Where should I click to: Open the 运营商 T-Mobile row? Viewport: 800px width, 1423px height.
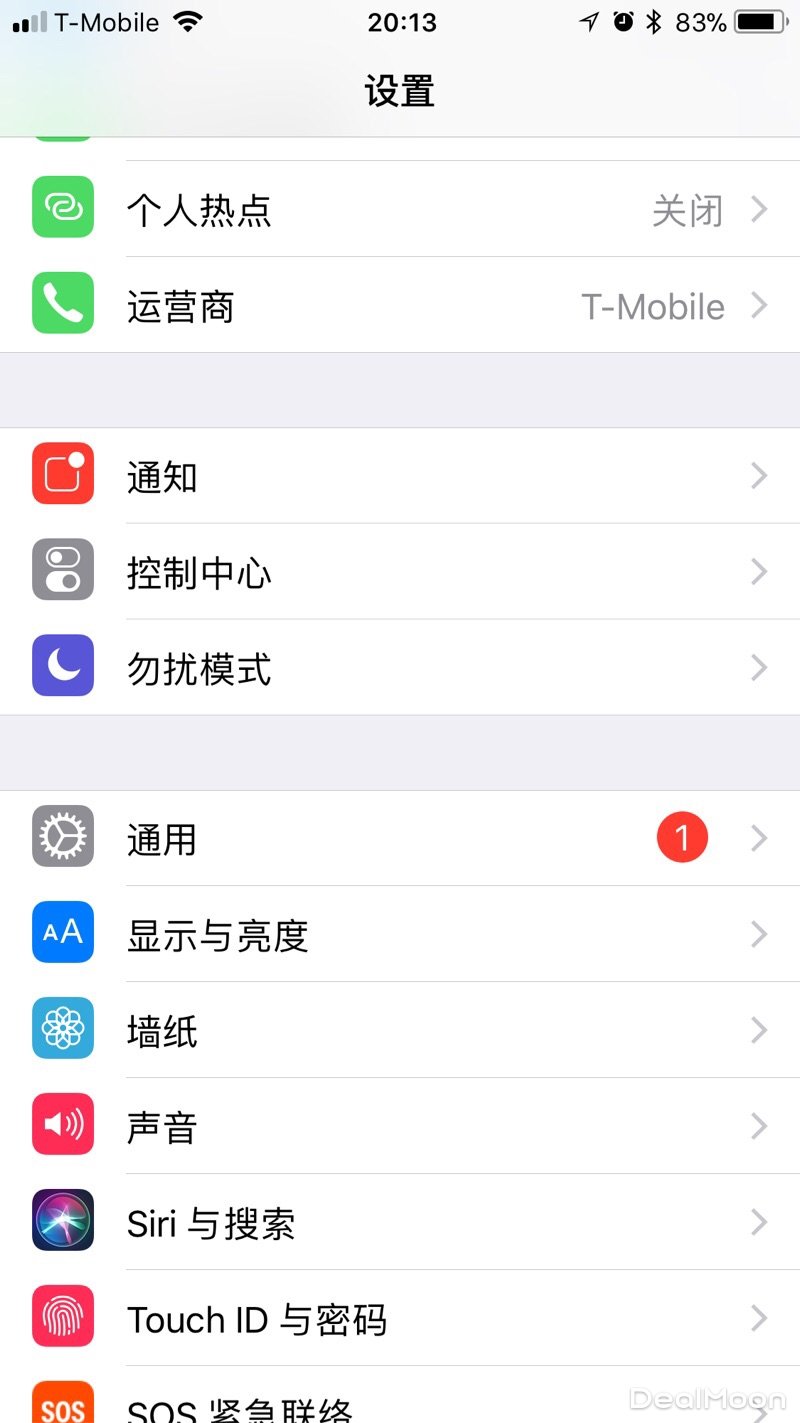[x=400, y=306]
